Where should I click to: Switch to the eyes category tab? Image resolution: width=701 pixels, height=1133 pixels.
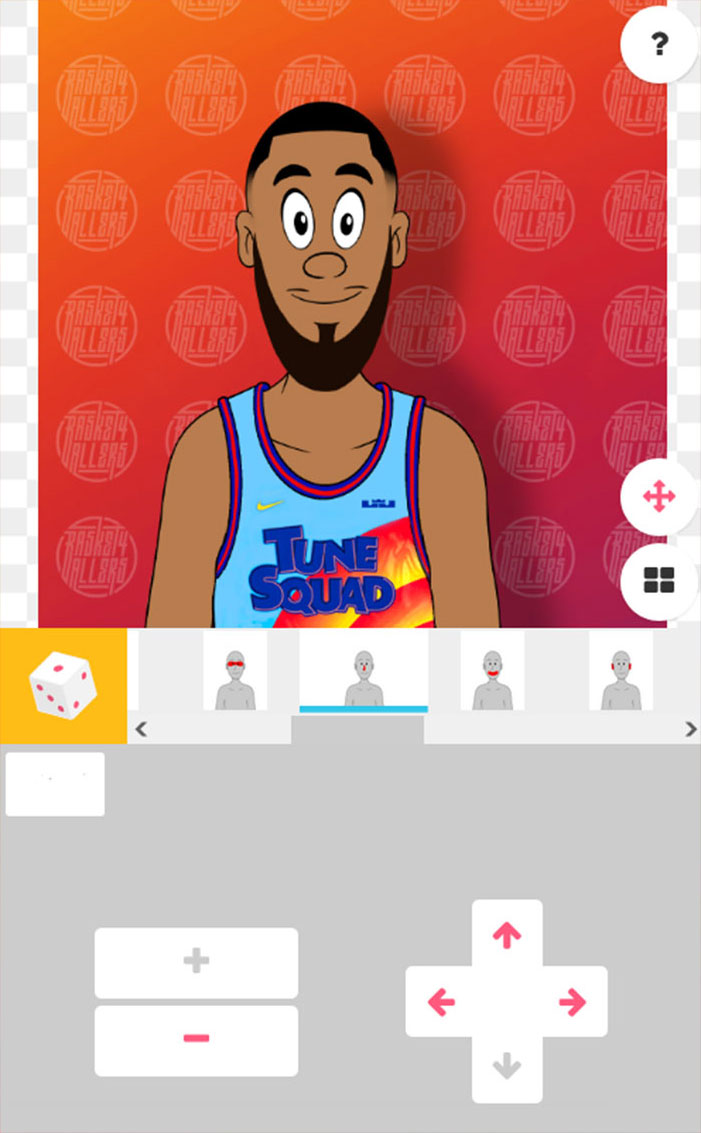pyautogui.click(x=235, y=670)
